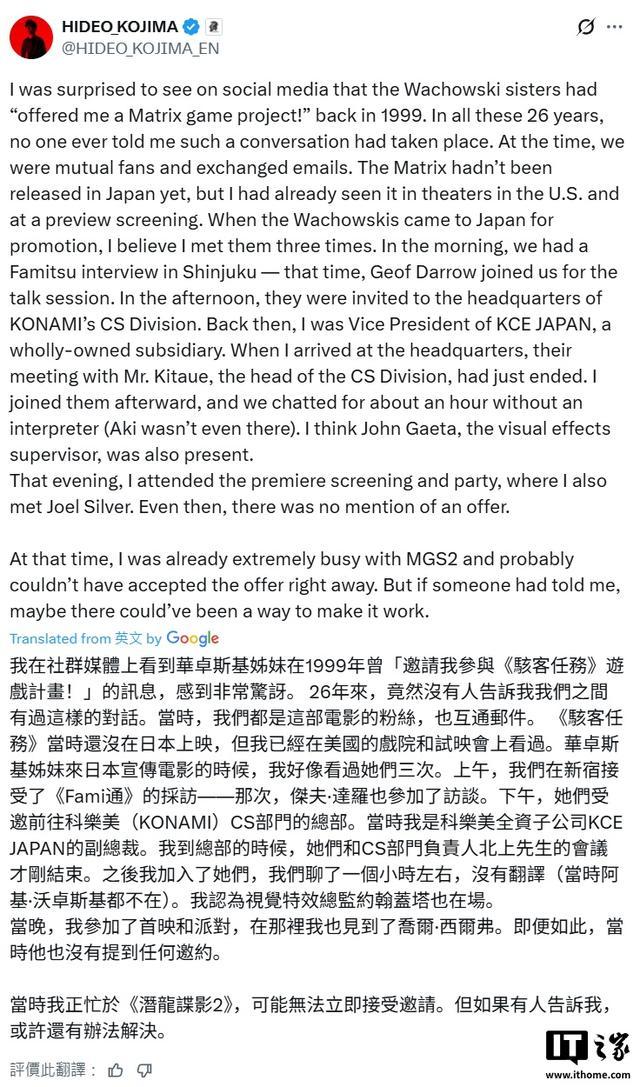The width and height of the screenshot is (640, 1087).
Task: Open HIDEO_KOJIMA's profile avatar
Action: click(x=31, y=37)
